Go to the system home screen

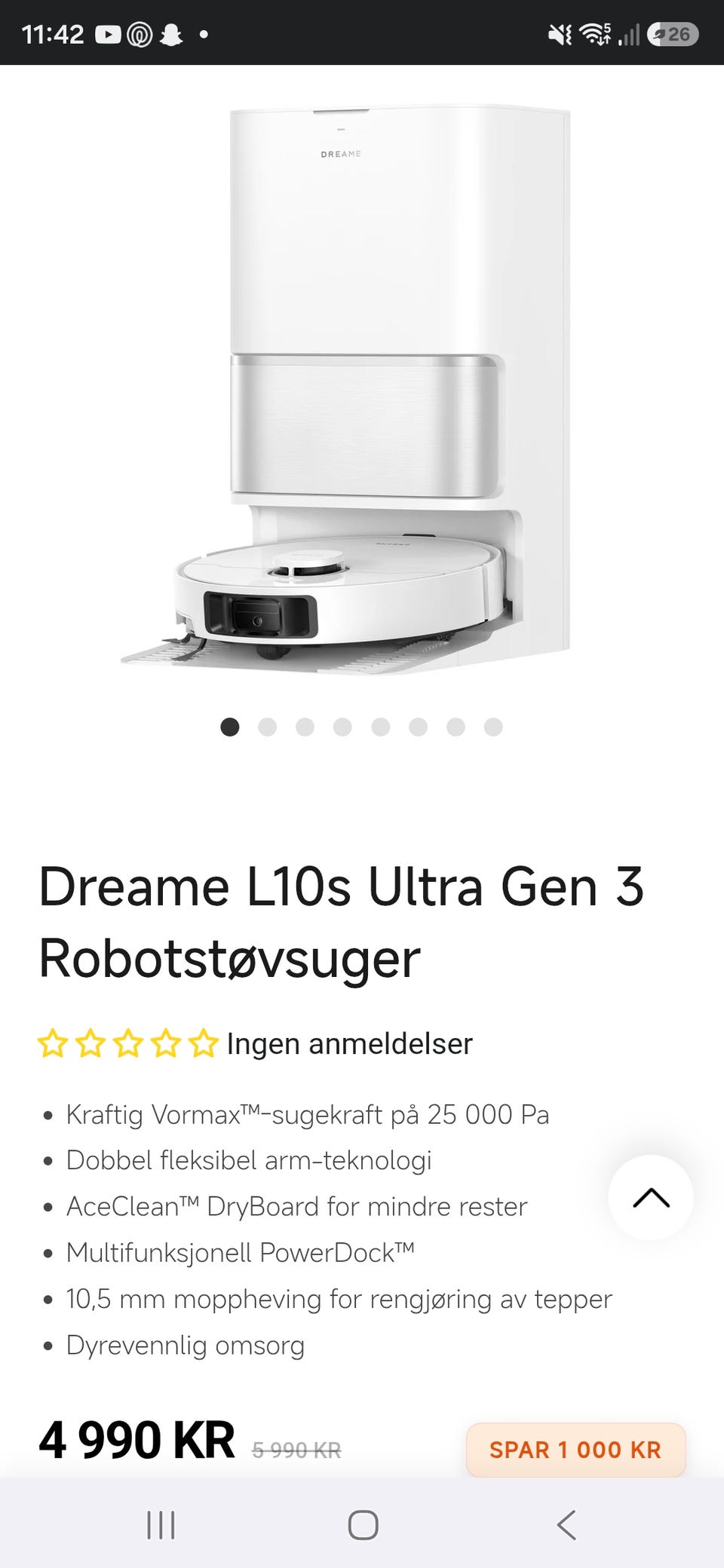click(363, 1524)
